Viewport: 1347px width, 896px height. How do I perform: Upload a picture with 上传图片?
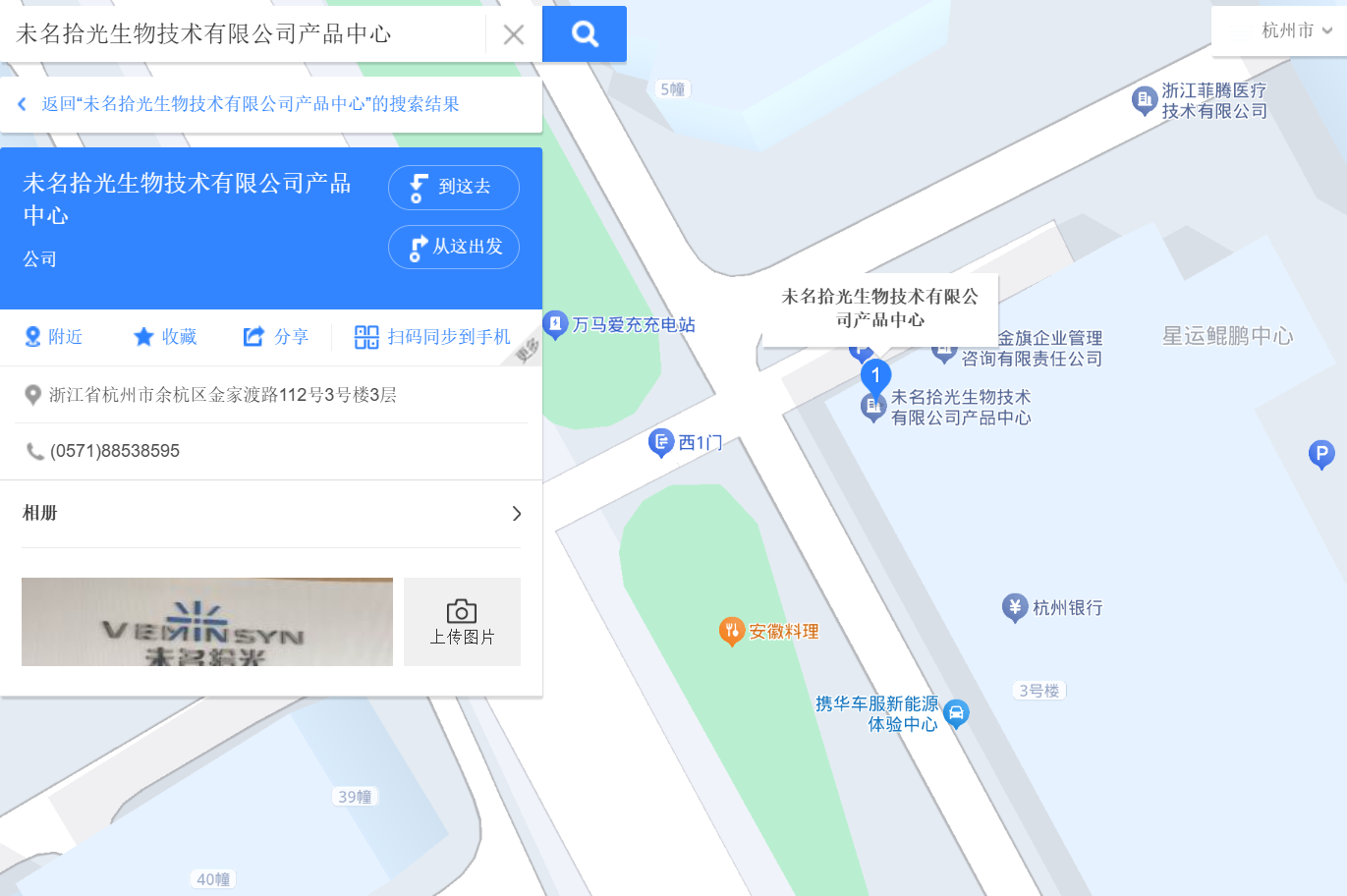coord(462,622)
